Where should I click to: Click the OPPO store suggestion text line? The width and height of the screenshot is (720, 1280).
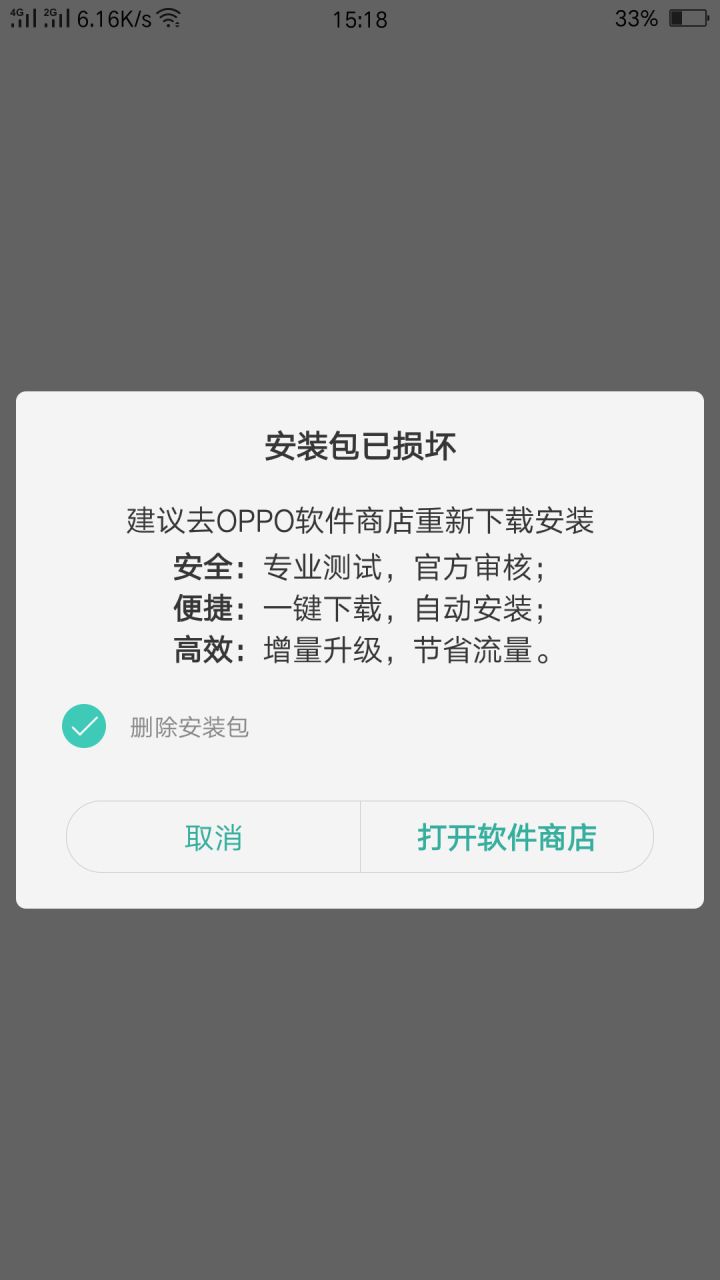360,522
